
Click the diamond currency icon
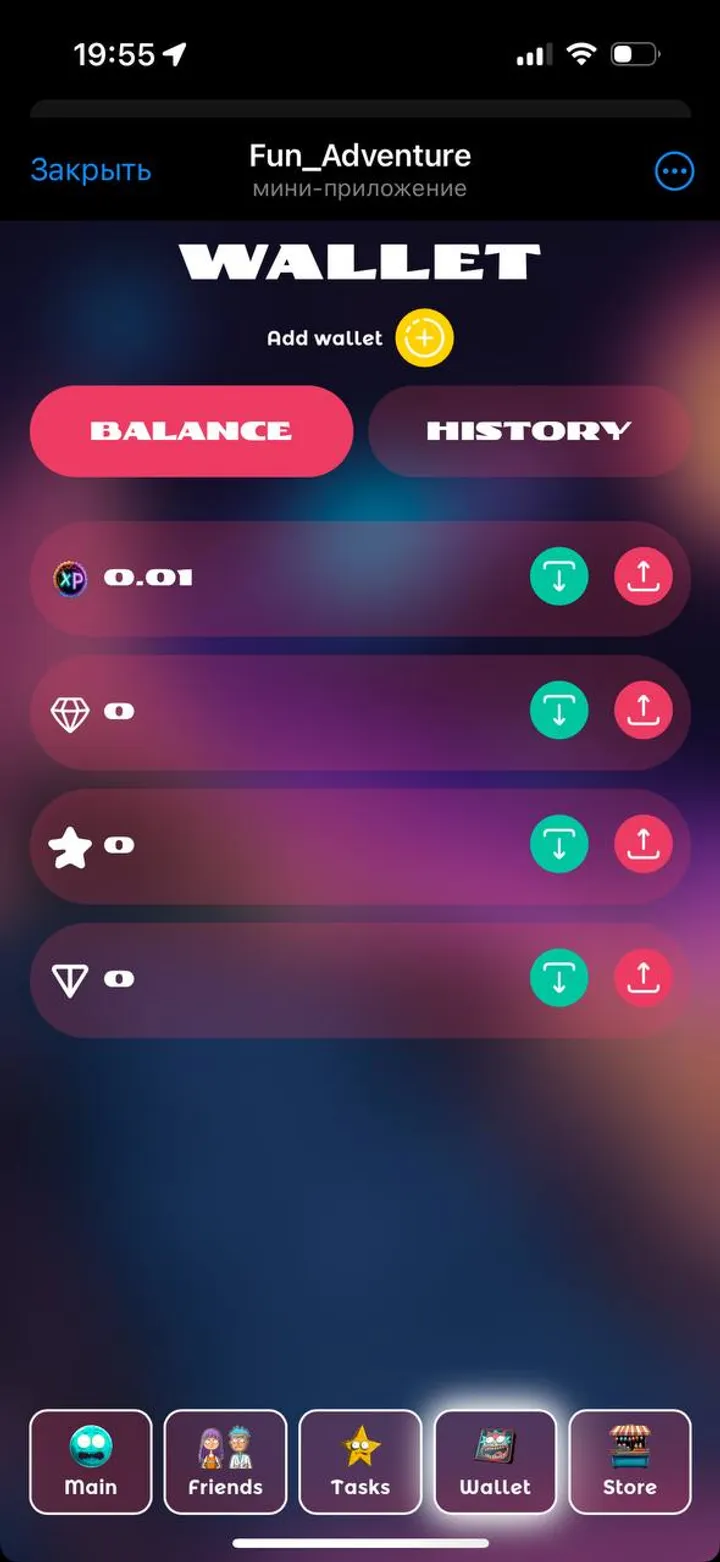point(71,711)
